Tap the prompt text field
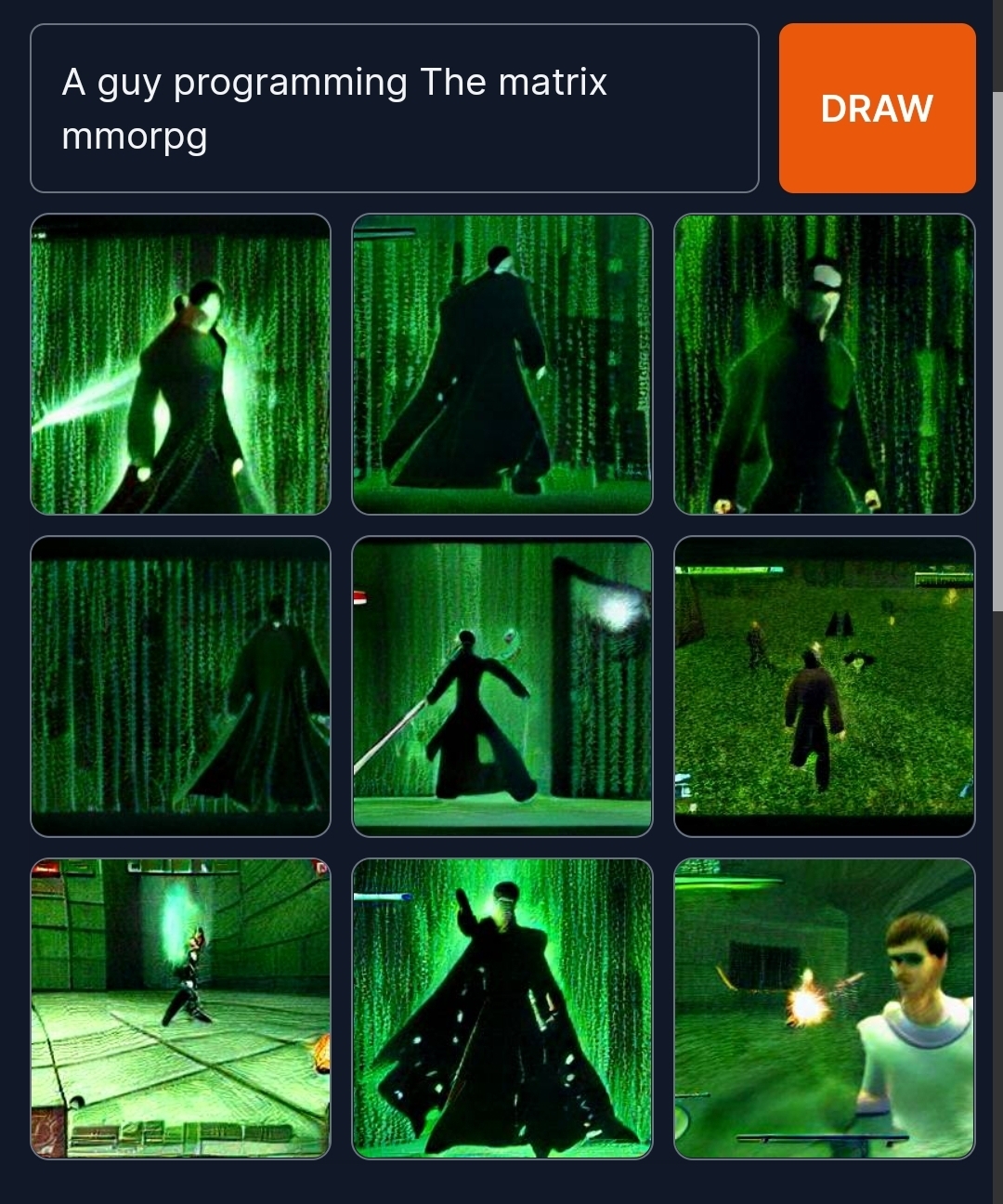 (x=394, y=109)
